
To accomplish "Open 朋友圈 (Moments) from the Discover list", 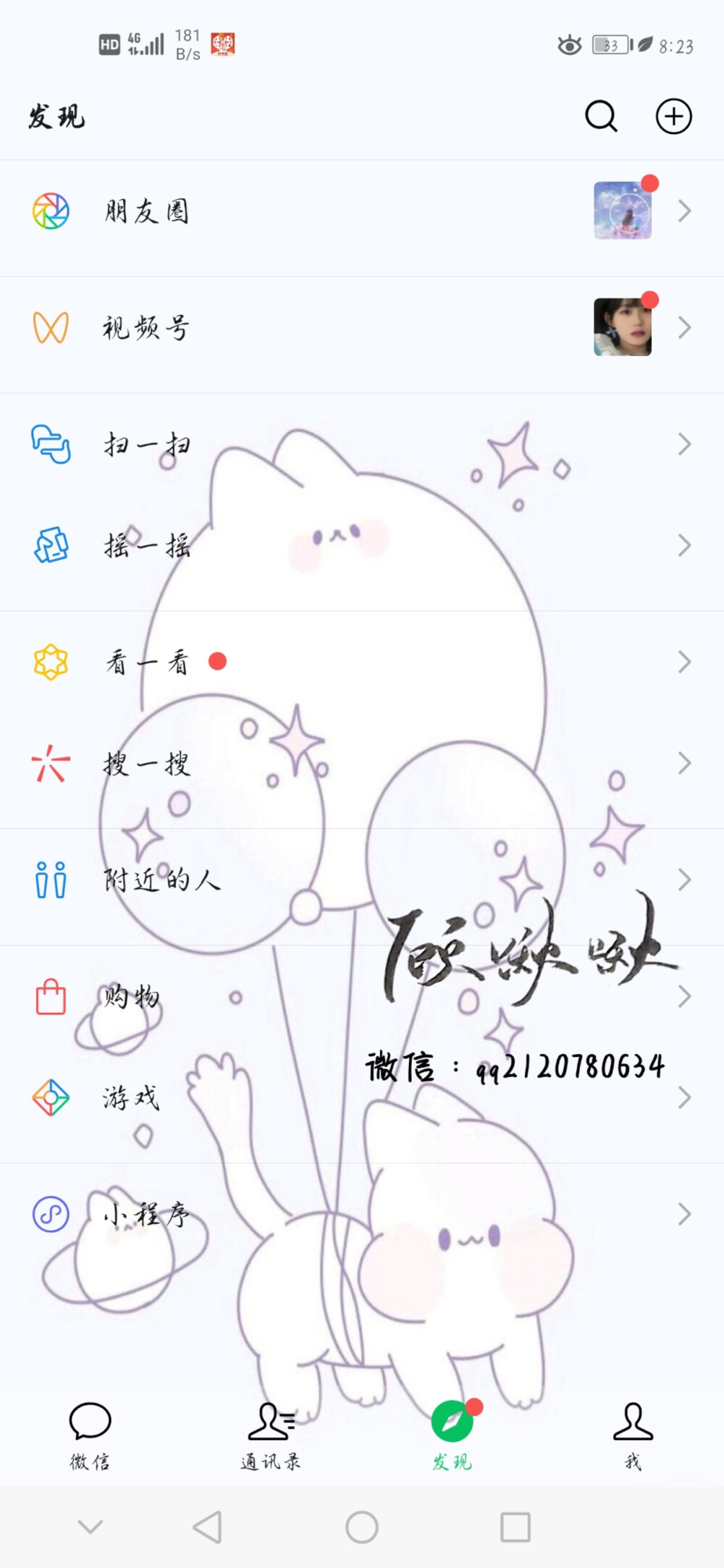I will [145, 211].
